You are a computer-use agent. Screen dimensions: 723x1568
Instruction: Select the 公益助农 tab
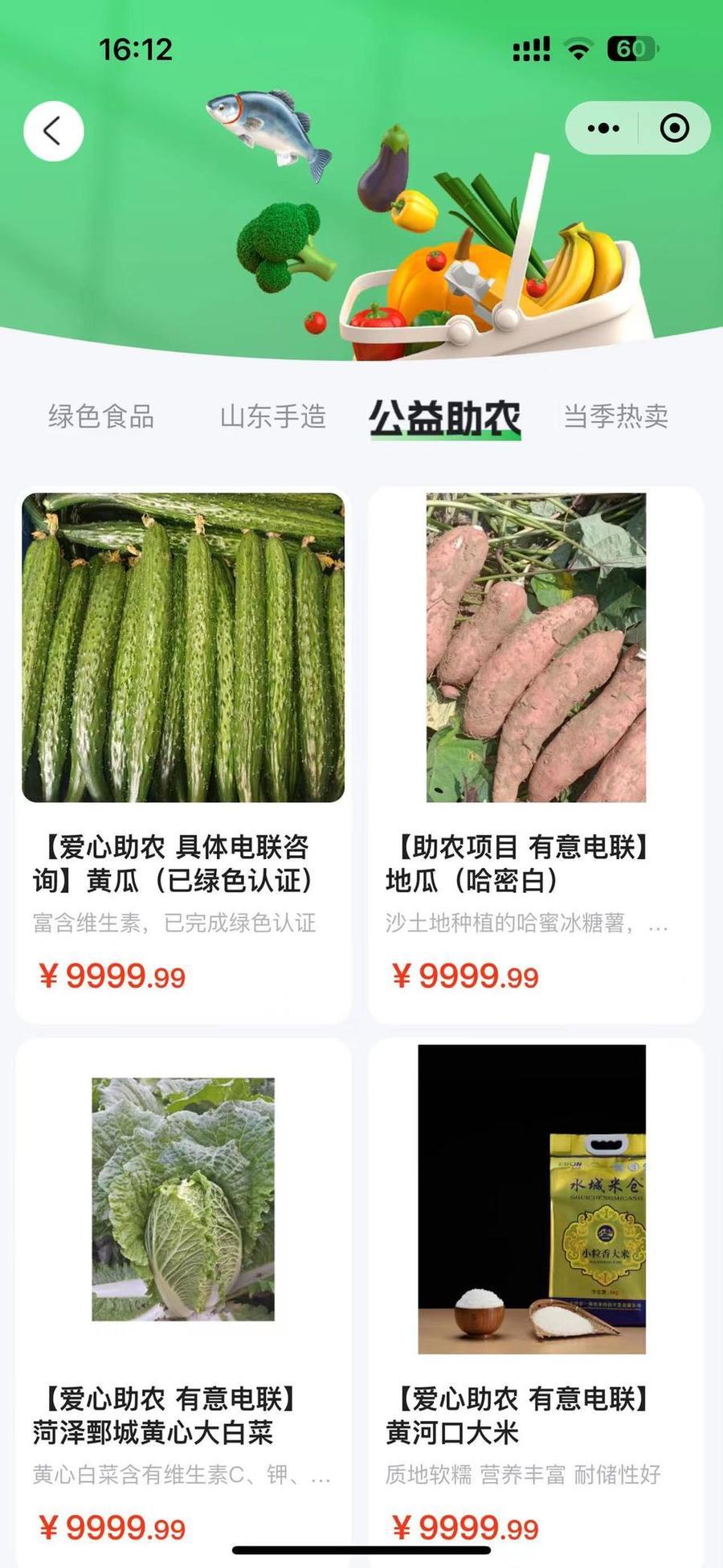point(445,418)
